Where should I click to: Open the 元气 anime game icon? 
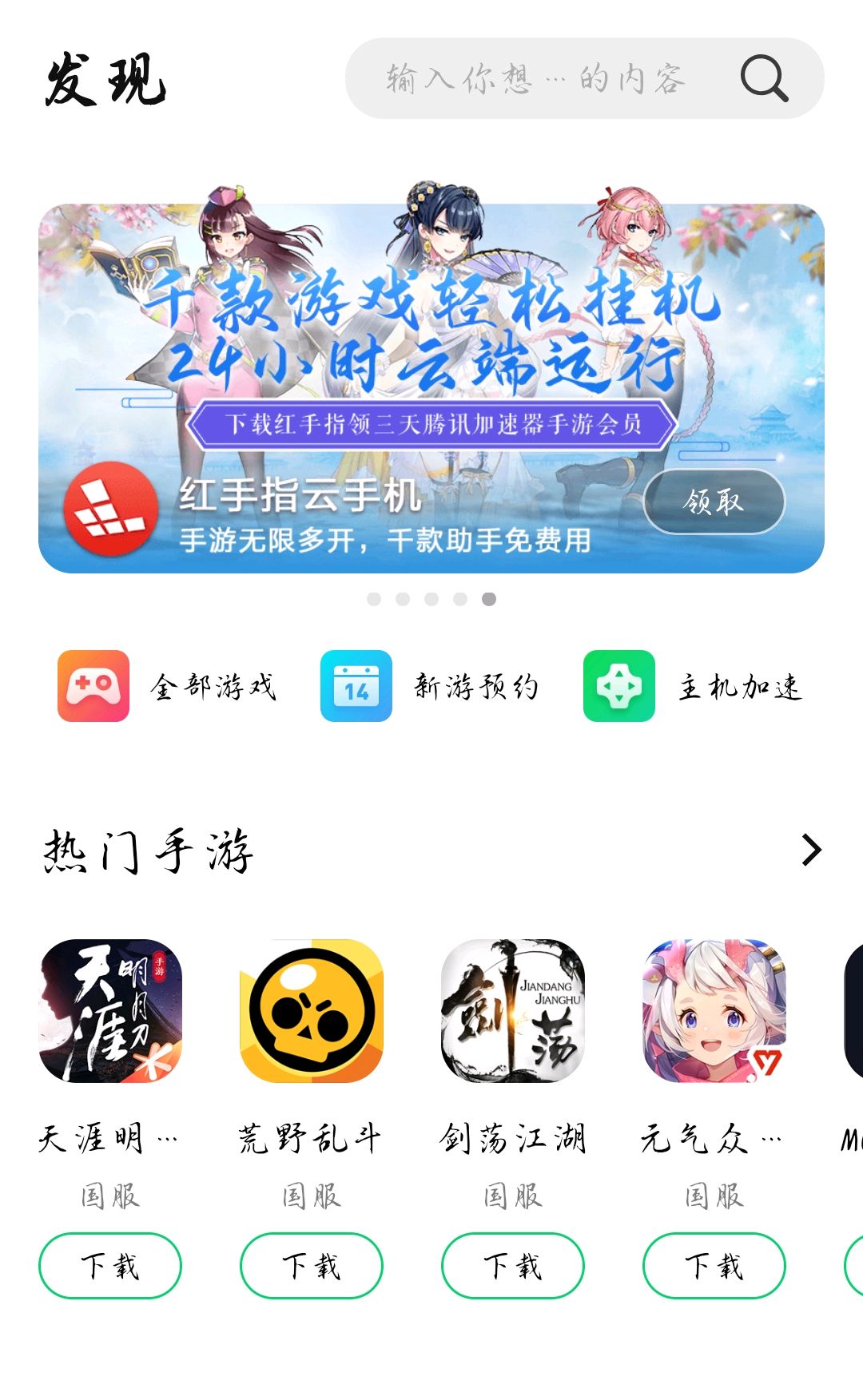714,1010
